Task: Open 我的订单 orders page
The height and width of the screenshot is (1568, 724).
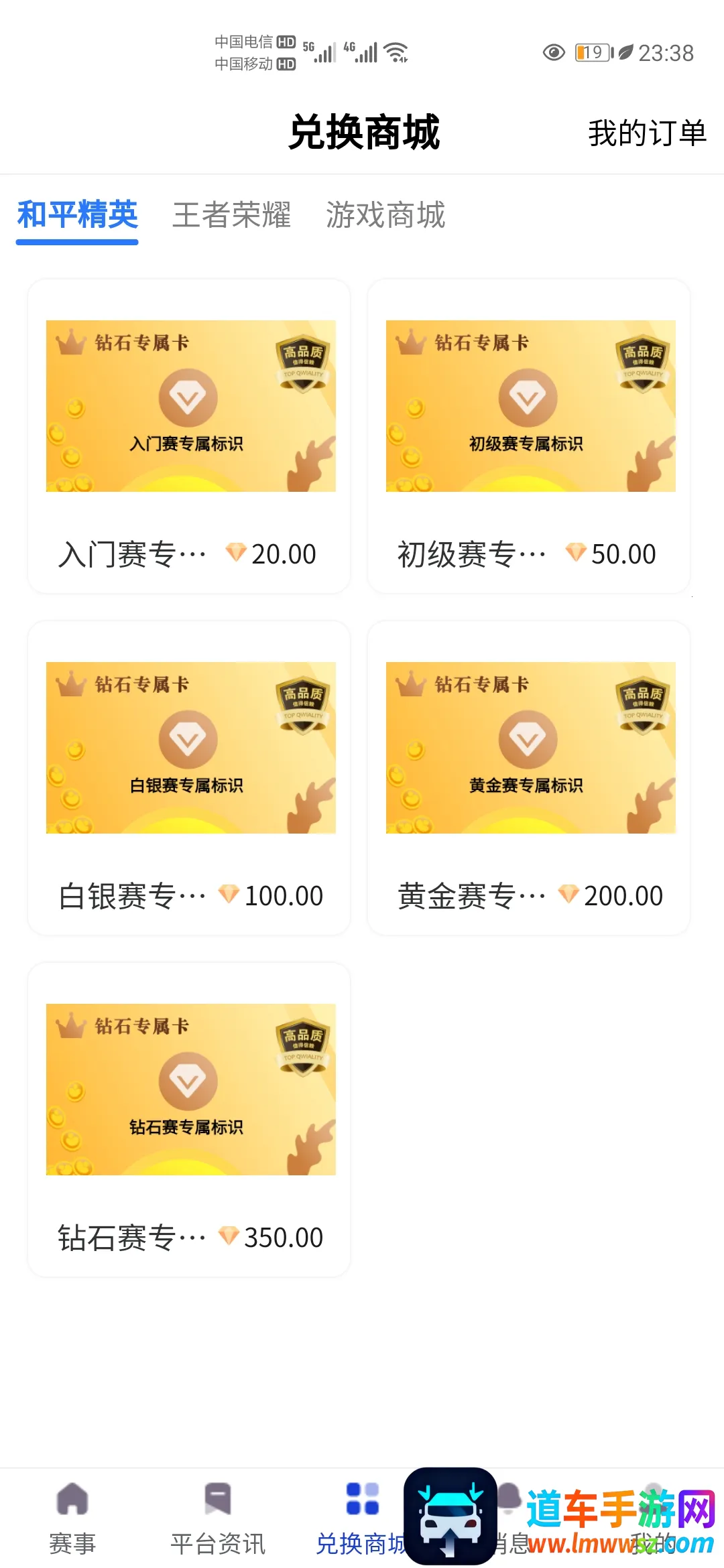Action: coord(647,133)
